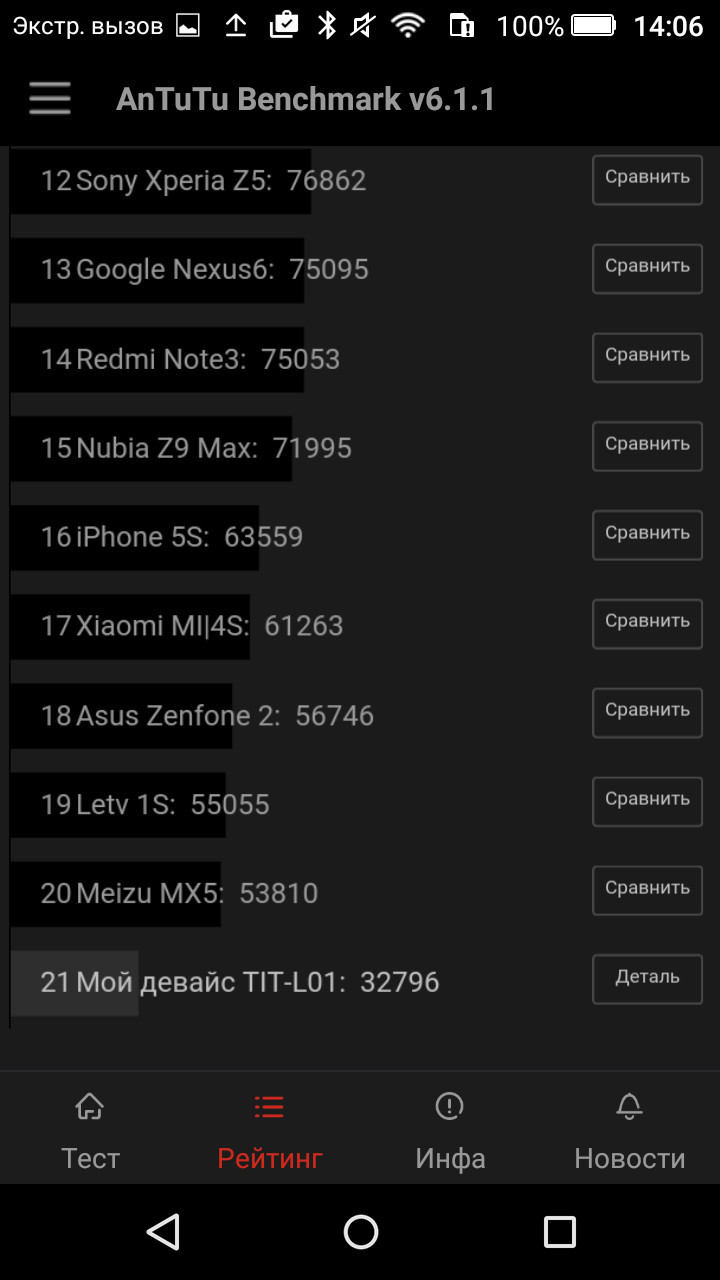Screen dimensions: 720x1280
Task: Tap Сравнить for iPhone 5S
Action: [x=647, y=535]
